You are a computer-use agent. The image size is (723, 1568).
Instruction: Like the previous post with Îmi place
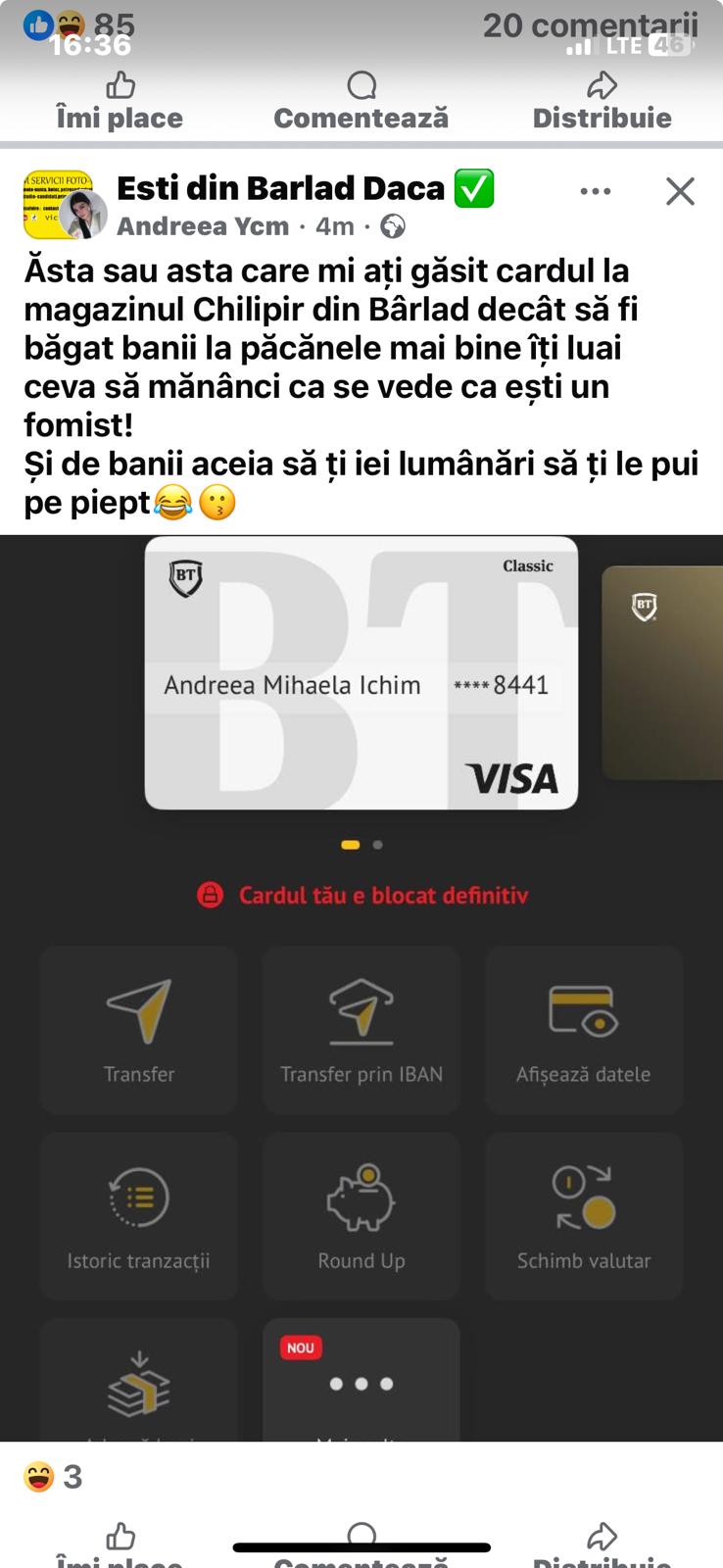(x=120, y=103)
